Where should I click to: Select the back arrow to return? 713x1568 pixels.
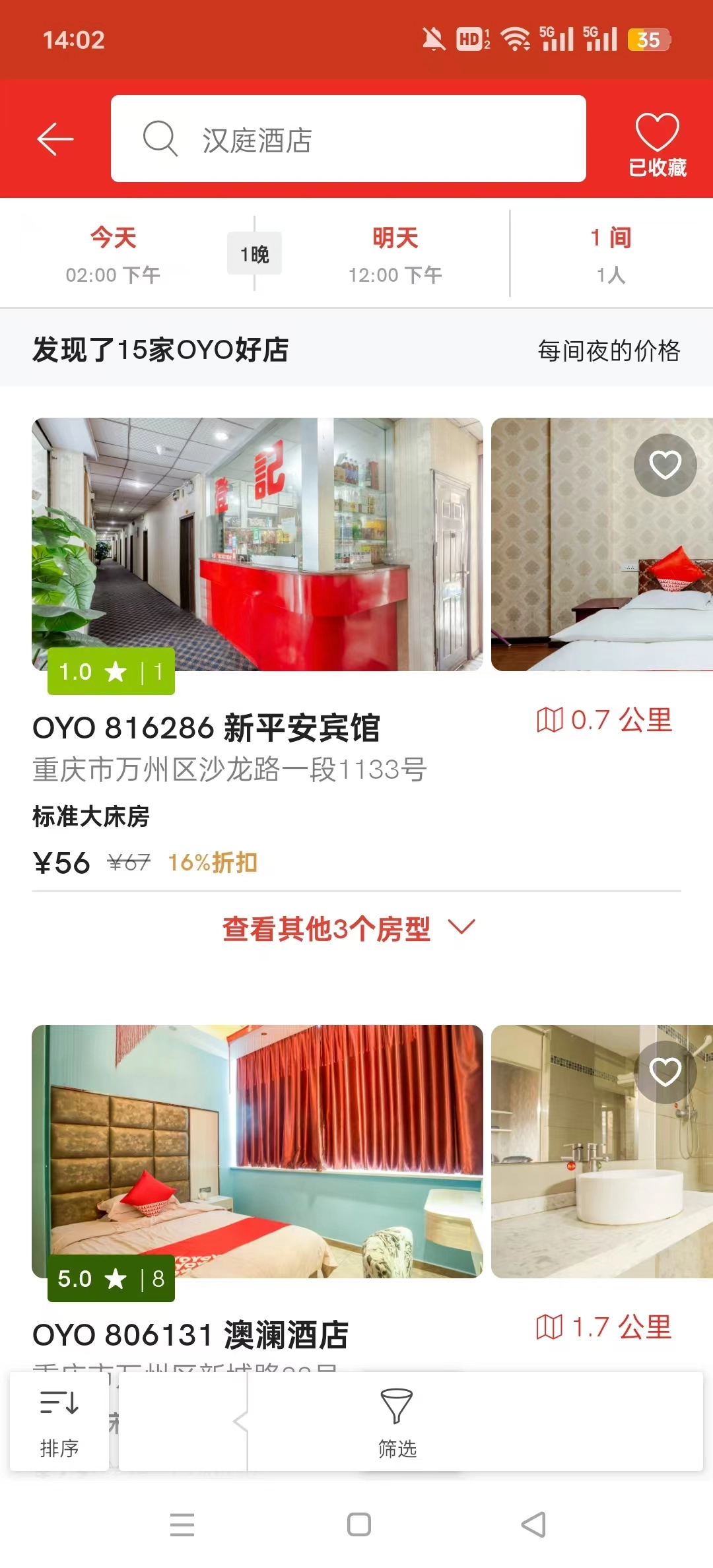point(55,139)
